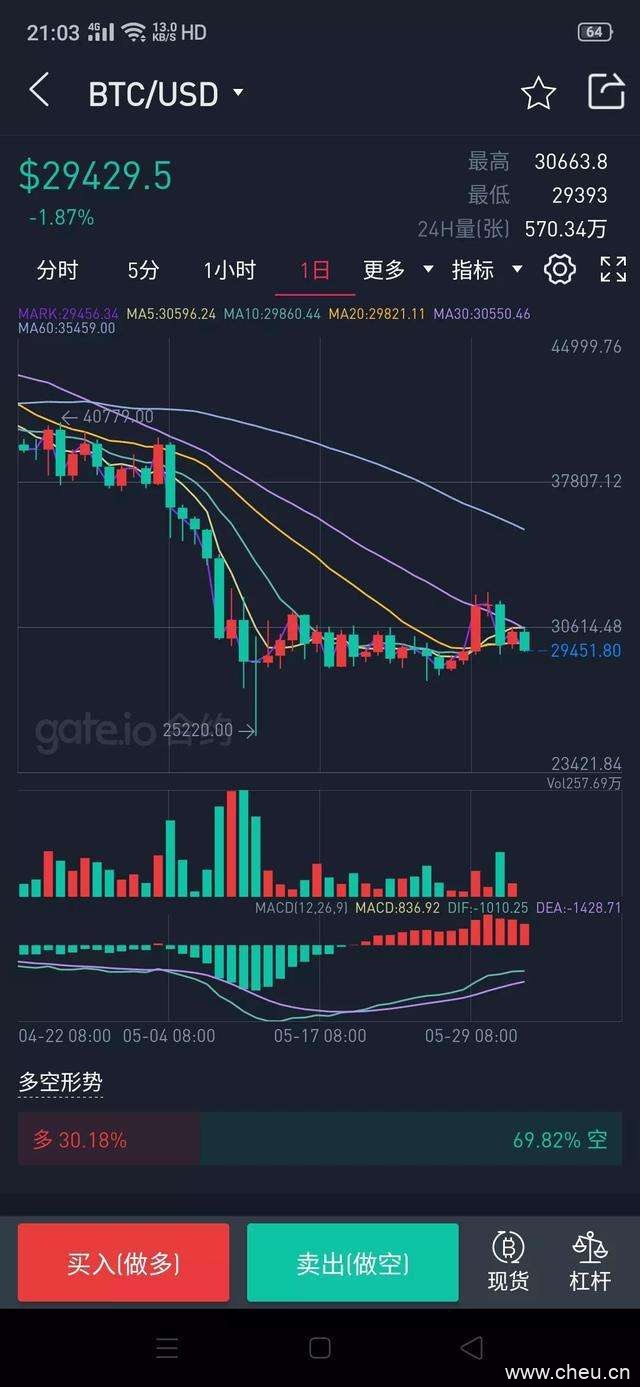Tap the 卖出(做空) sell short button

coord(352,1263)
